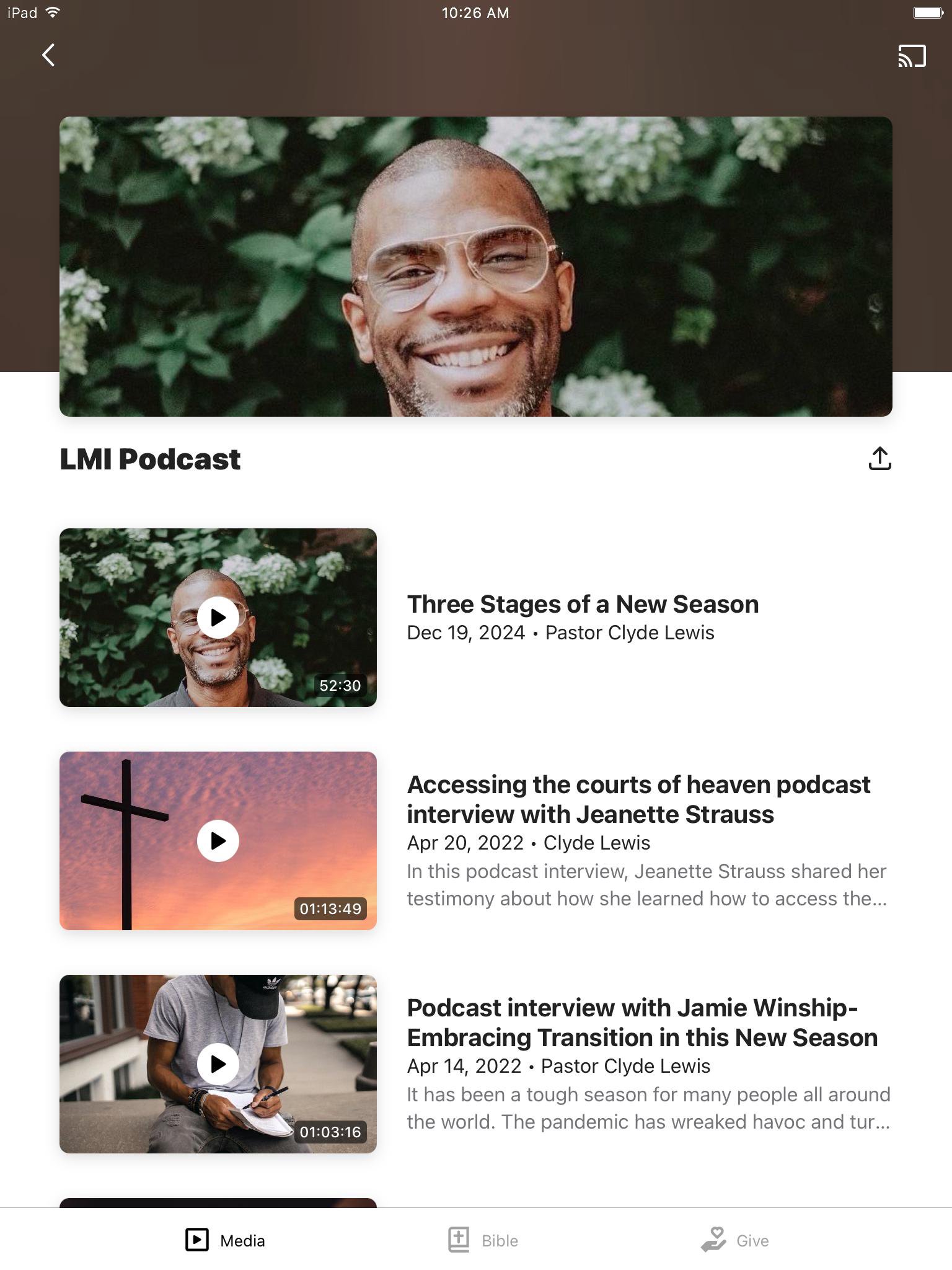
Task: Go back to the previous screen
Action: (x=48, y=55)
